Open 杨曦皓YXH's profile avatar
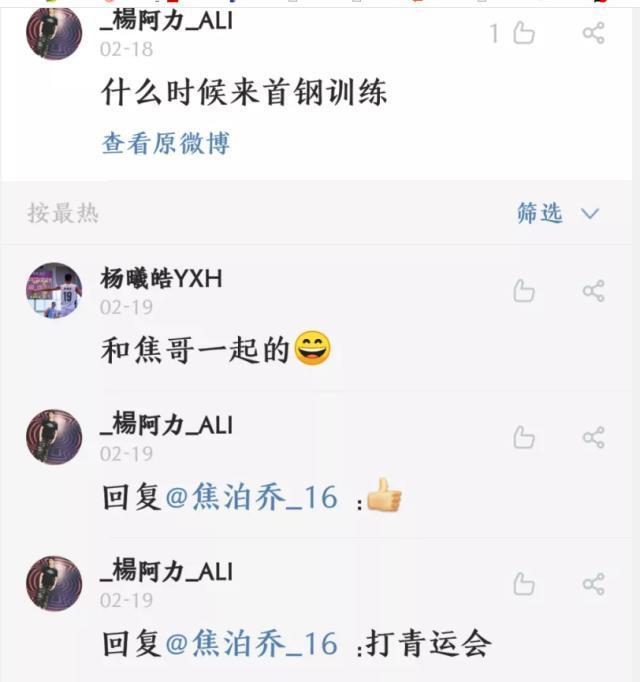640x682 pixels. point(54,291)
